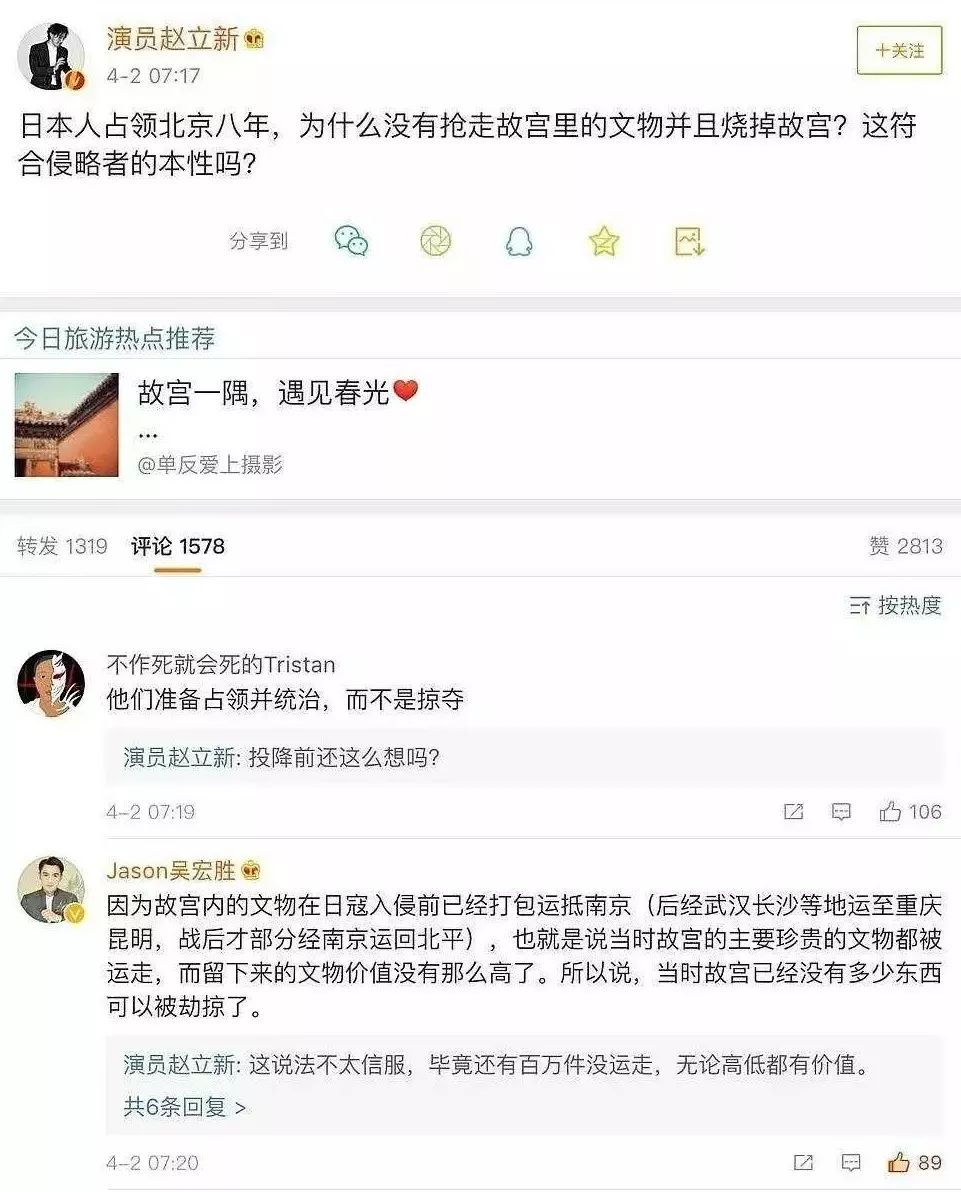Repost Tristan's comment
This screenshot has height=1192, width=961.
click(x=794, y=812)
